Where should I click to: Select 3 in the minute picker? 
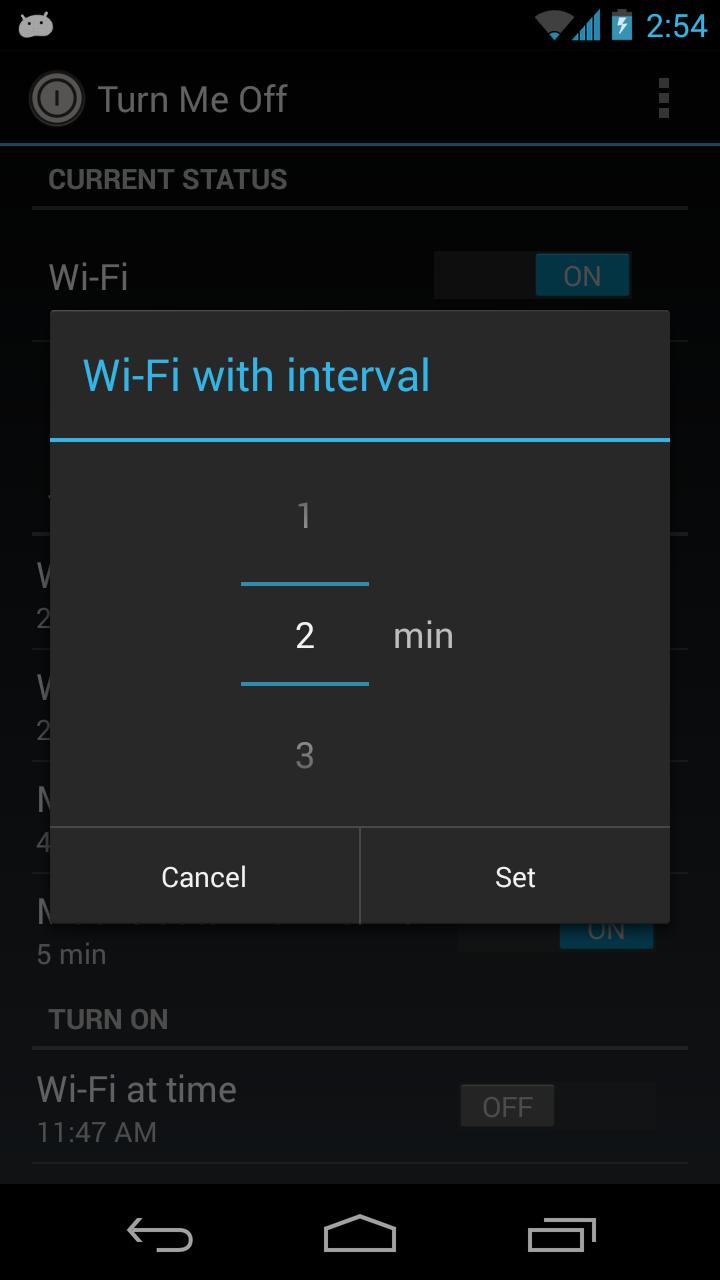tap(305, 755)
